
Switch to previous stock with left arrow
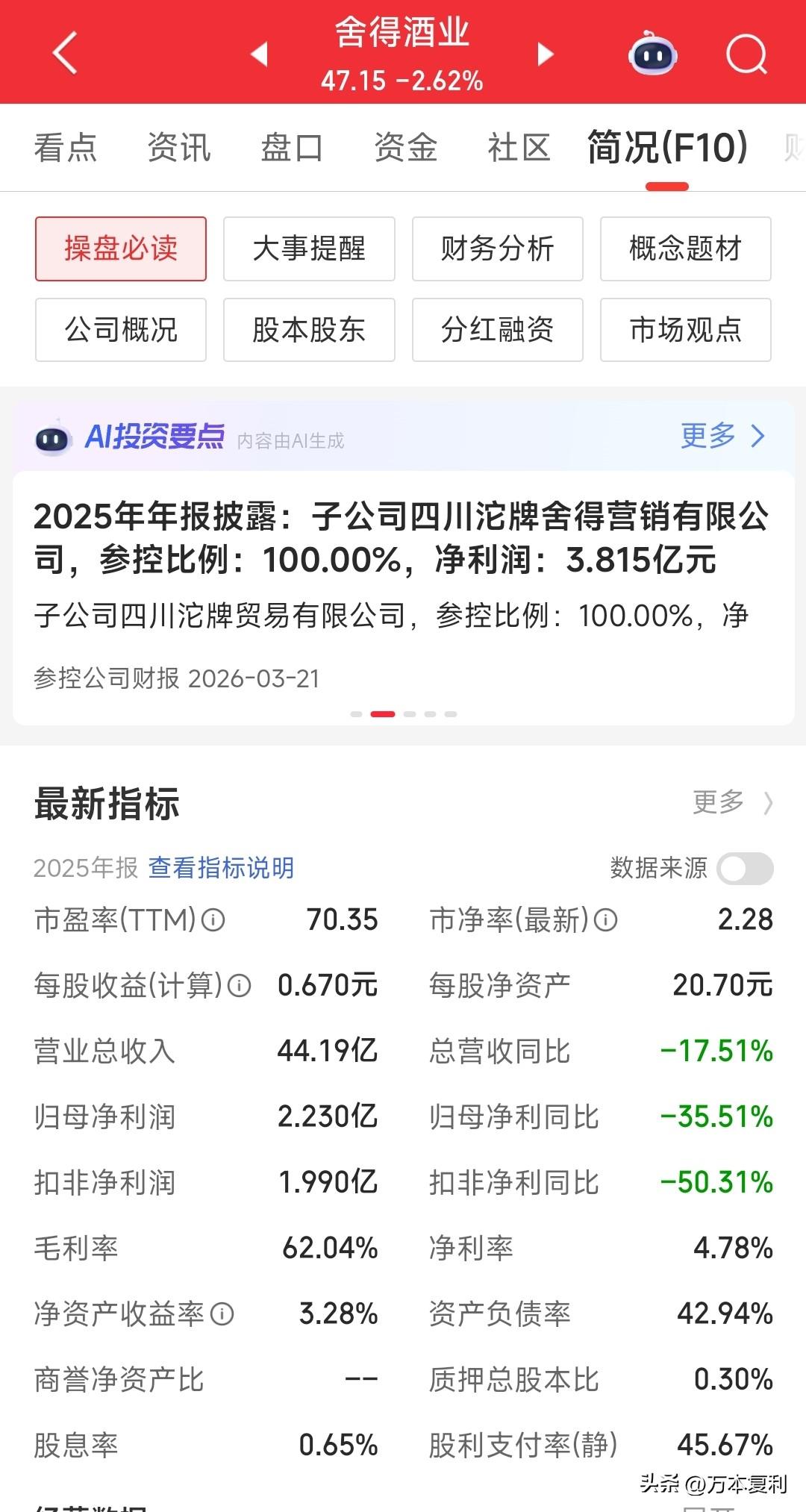coord(257,54)
